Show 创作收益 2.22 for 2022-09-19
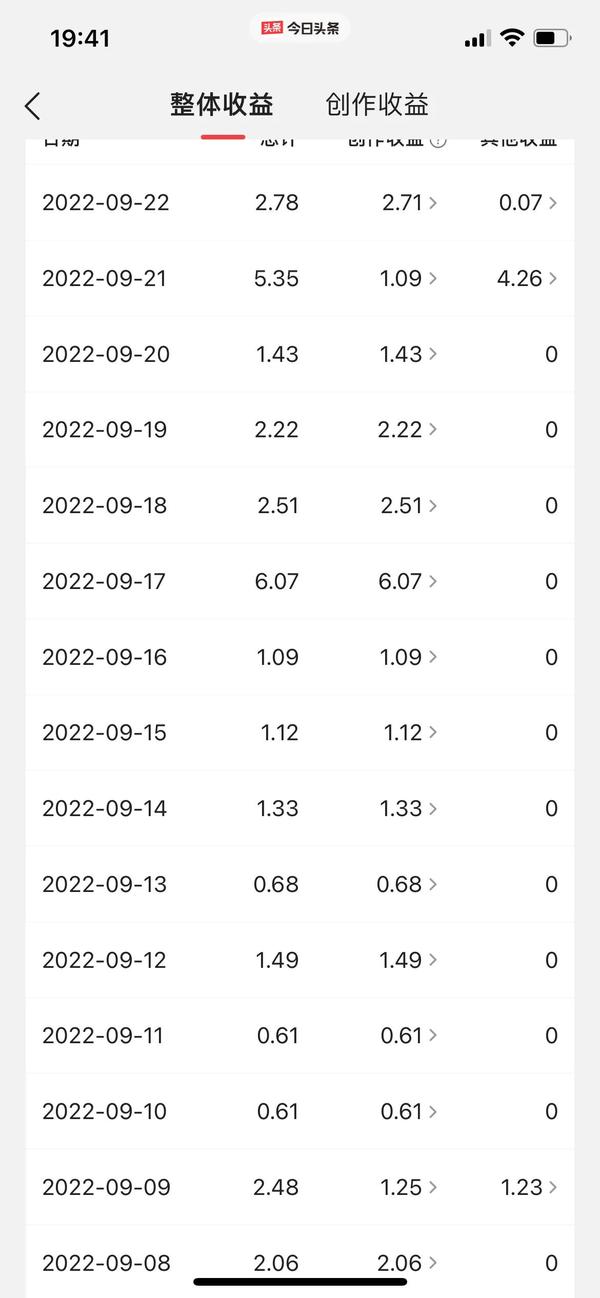 click(410, 430)
